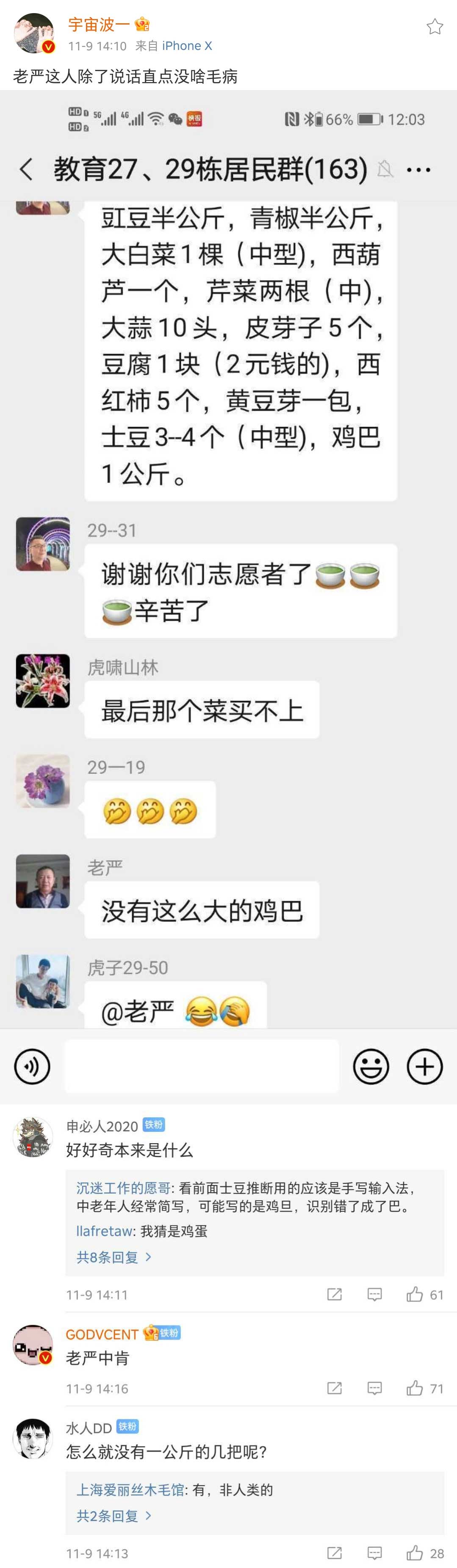Favorite this post with the star icon
This screenshot has width=457, height=1568.
pyautogui.click(x=435, y=26)
